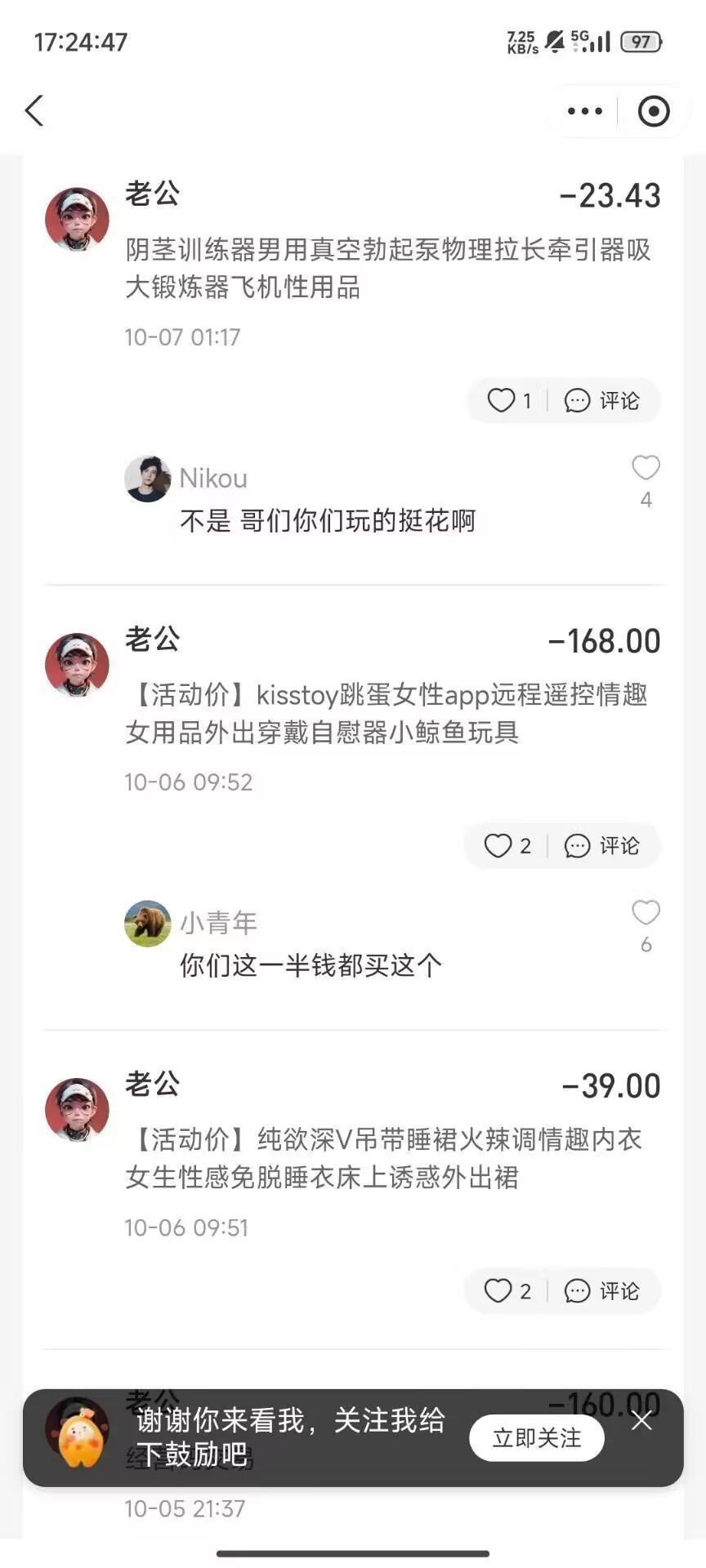
Task: Tap the circular capsule icon at top right
Action: pyautogui.click(x=653, y=111)
